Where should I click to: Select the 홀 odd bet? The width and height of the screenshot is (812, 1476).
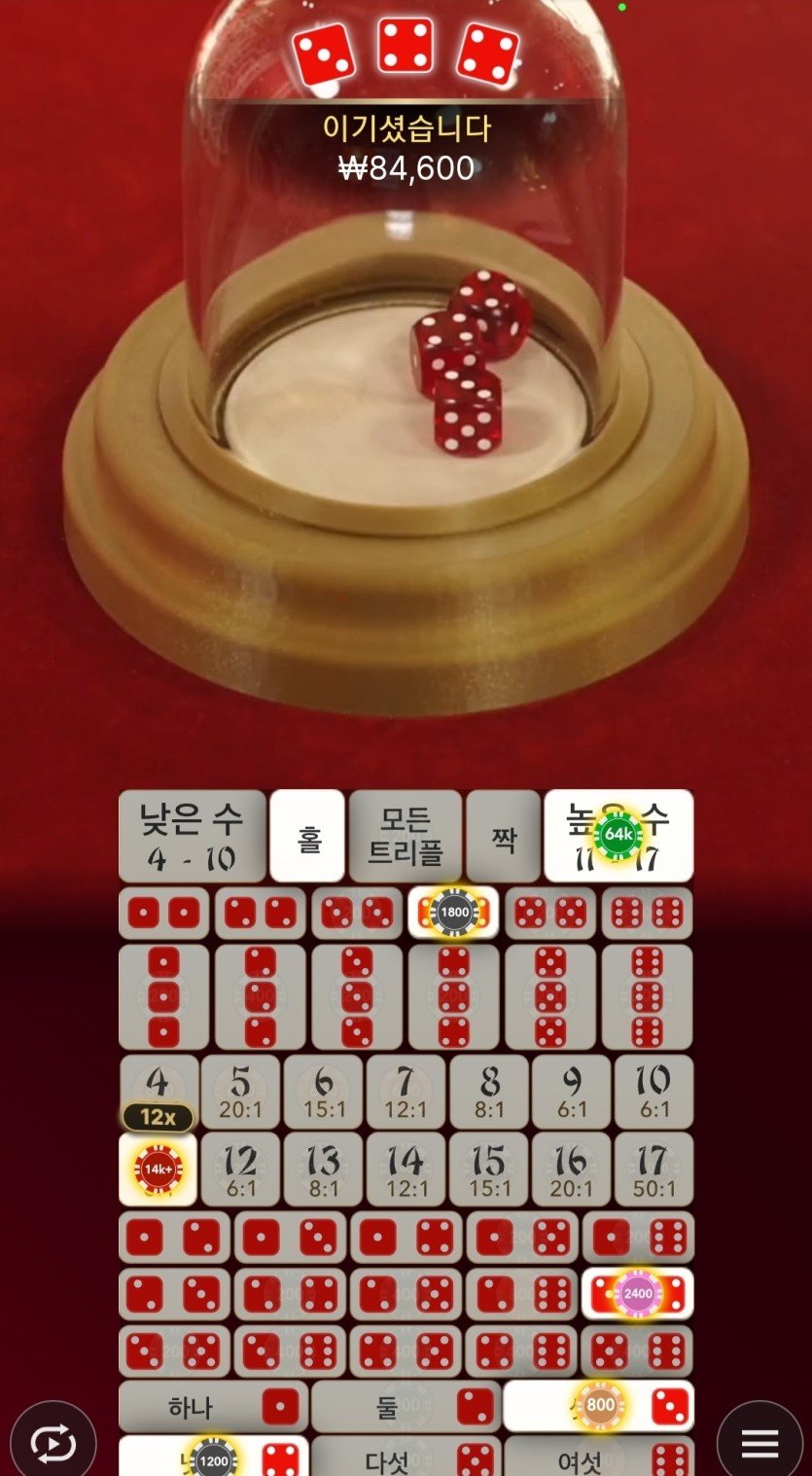(307, 836)
